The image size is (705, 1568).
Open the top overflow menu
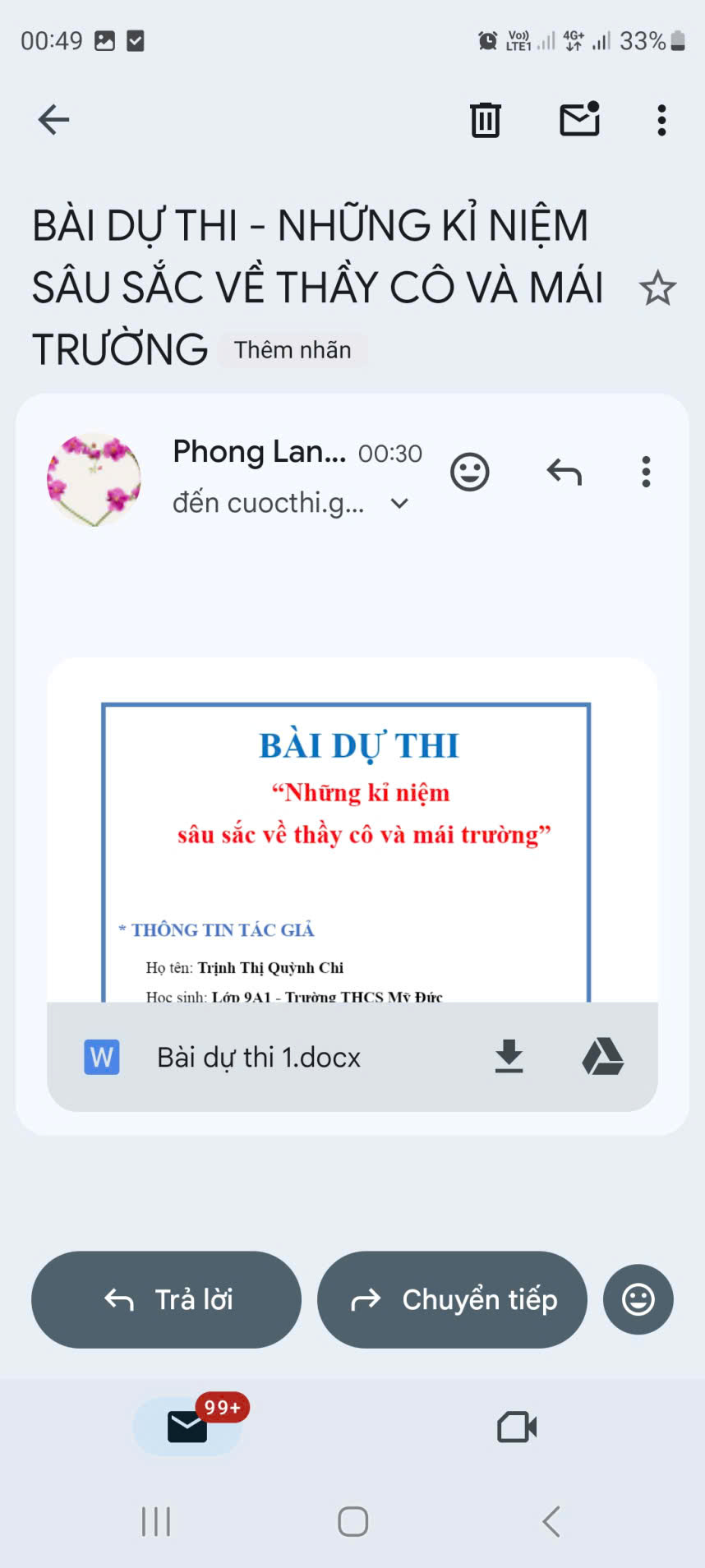click(661, 120)
